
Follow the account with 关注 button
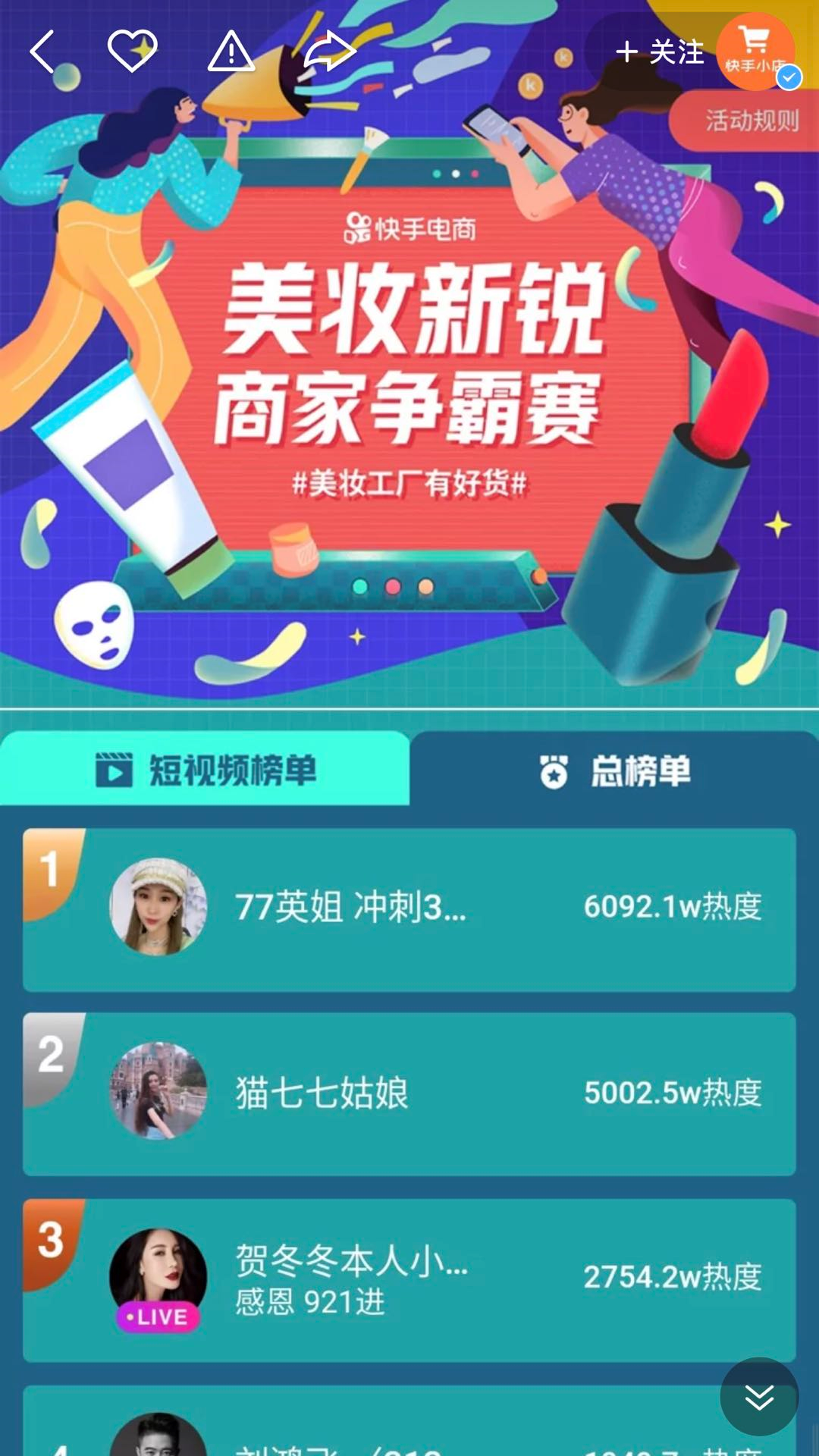(x=660, y=52)
